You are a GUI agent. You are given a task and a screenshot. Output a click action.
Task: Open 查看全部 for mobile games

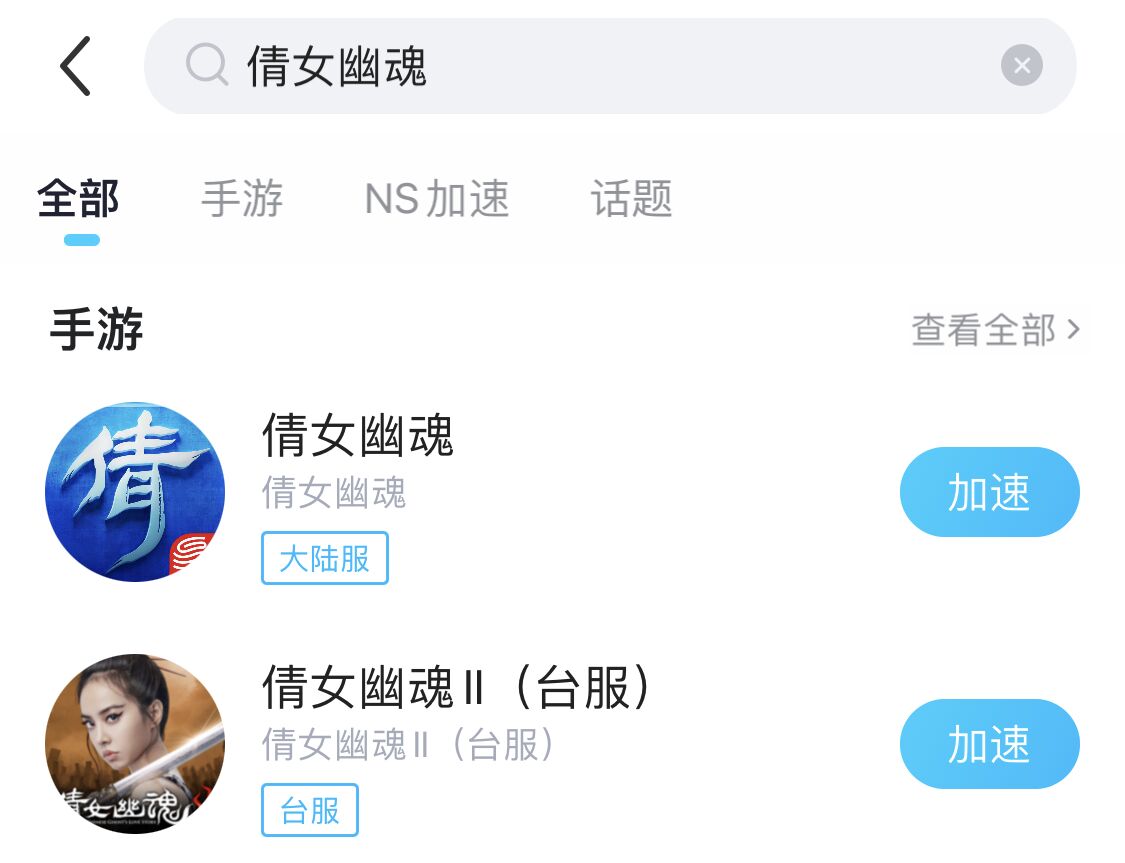point(995,330)
